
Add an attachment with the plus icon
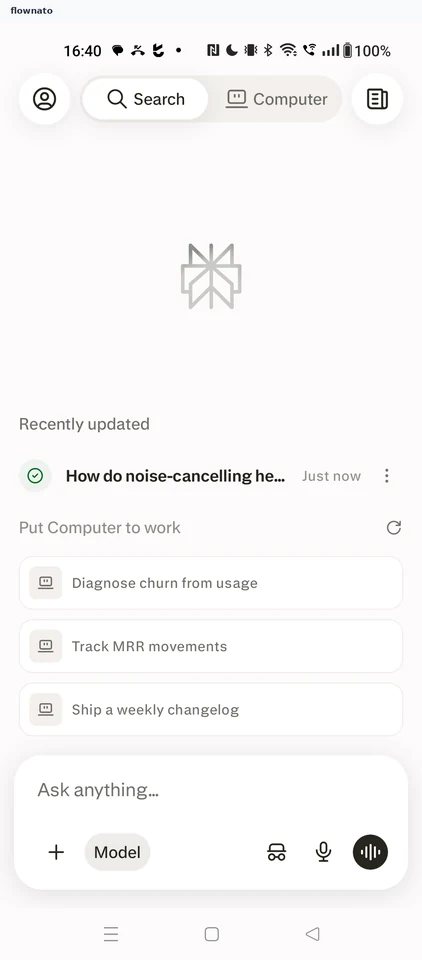pos(56,852)
